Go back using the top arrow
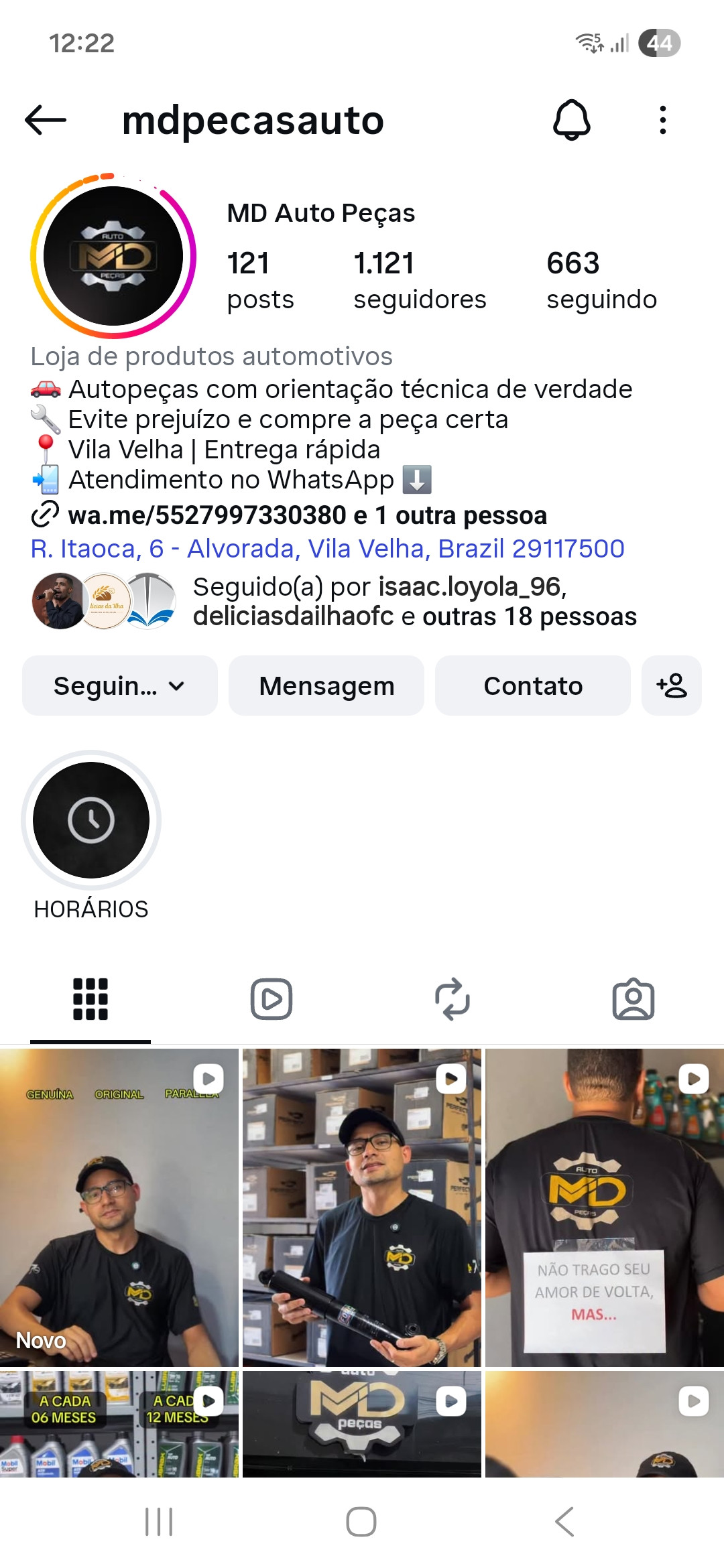This screenshot has width=724, height=1568. (46, 121)
